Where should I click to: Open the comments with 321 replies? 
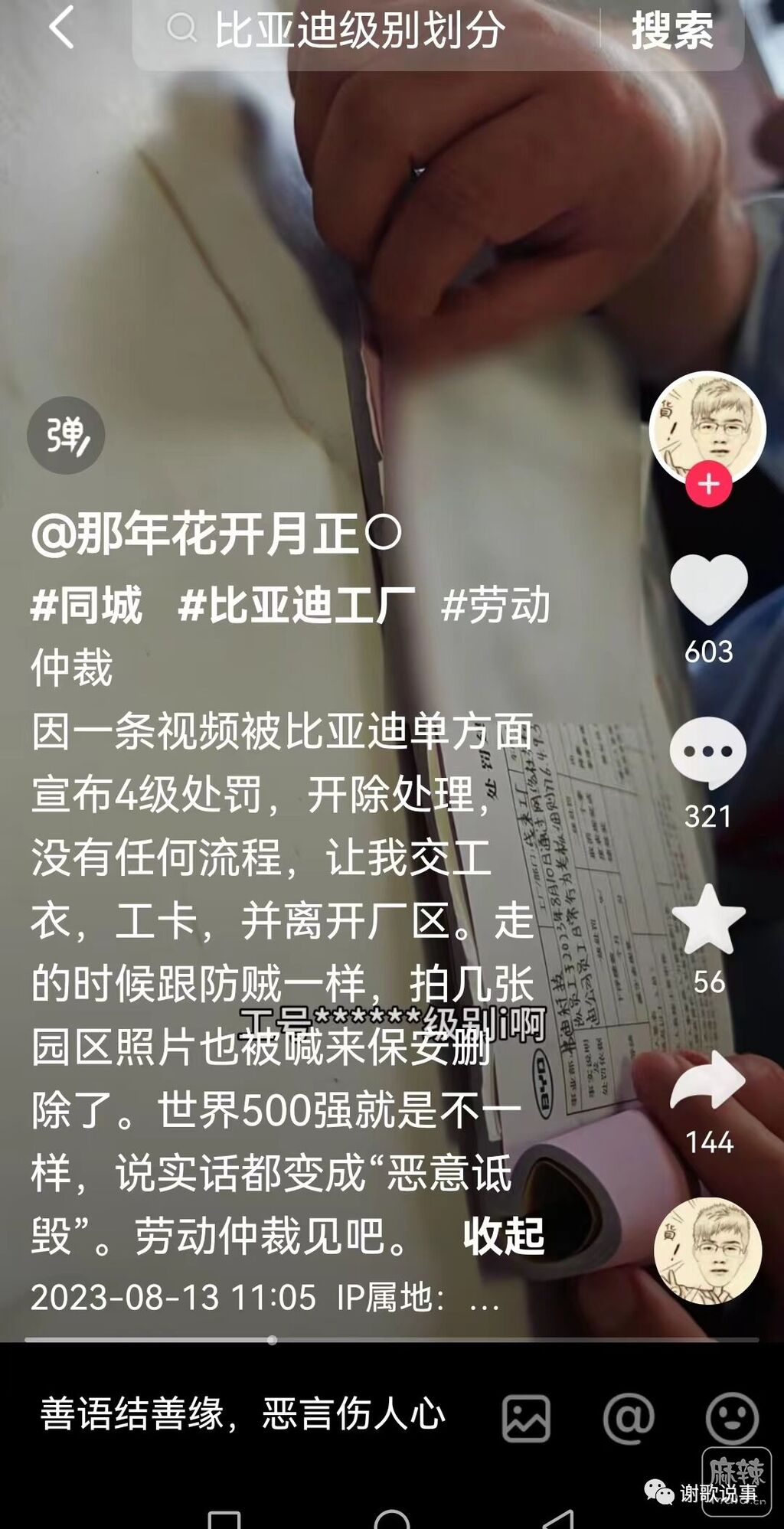tap(708, 754)
